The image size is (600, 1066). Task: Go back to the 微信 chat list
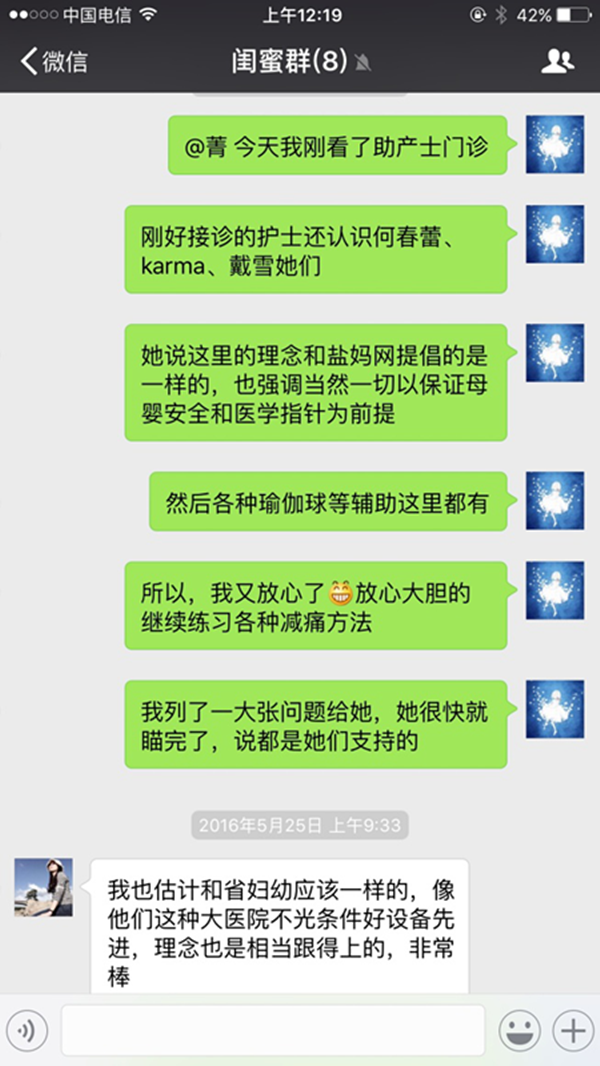coord(52,62)
